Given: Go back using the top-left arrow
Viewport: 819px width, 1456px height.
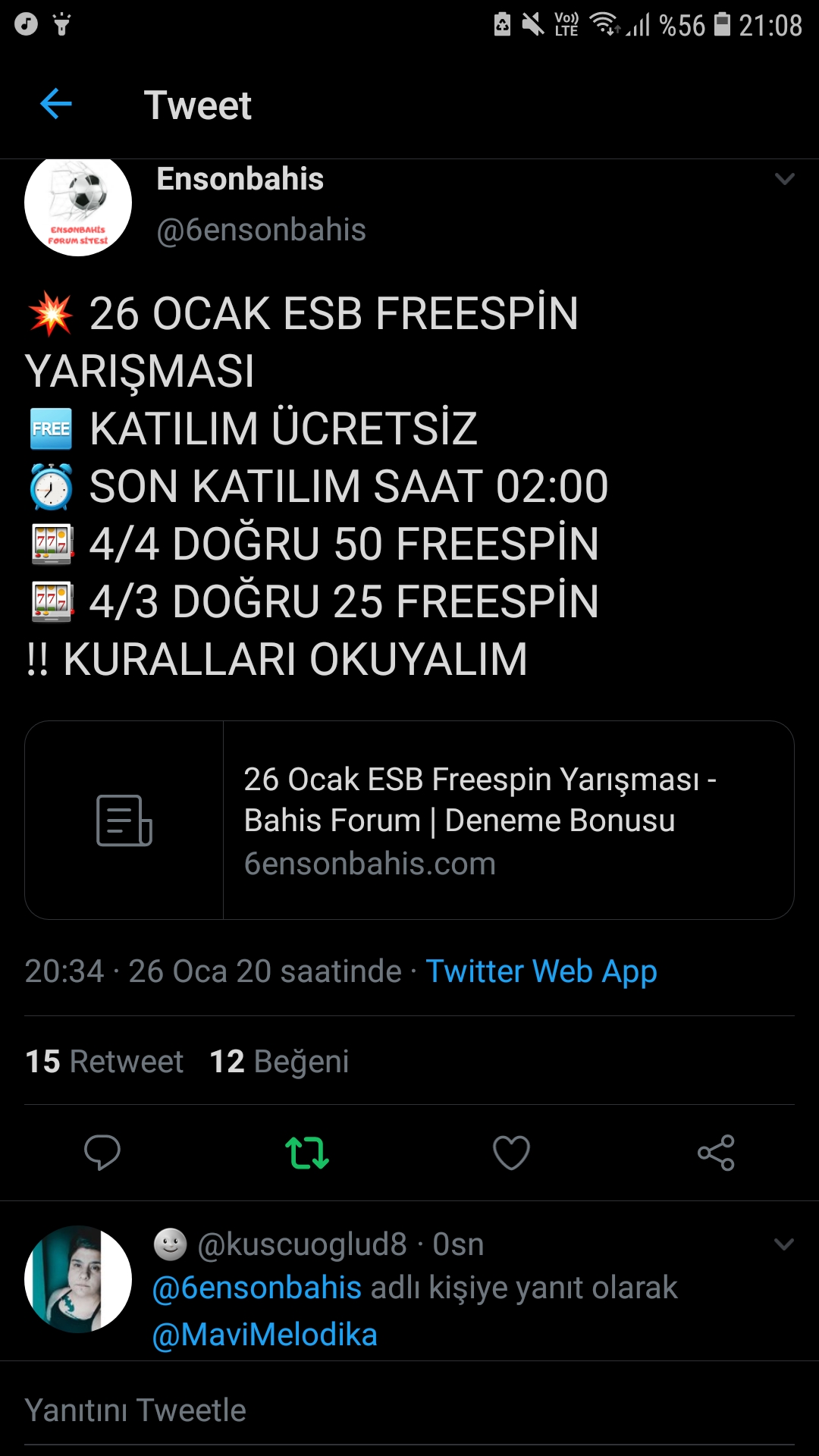Looking at the screenshot, I should pos(55,104).
